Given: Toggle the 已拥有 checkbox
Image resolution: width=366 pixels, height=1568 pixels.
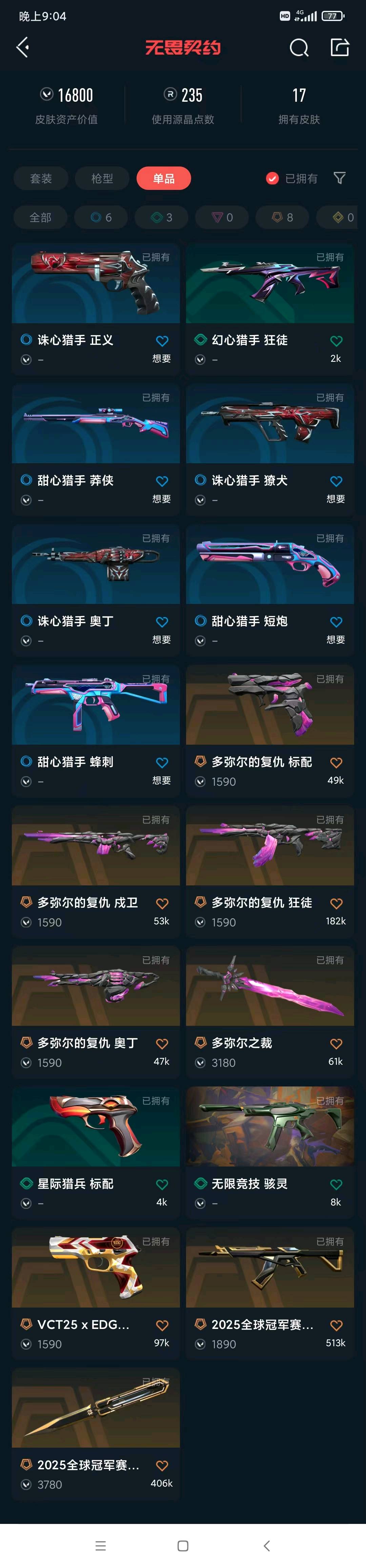Looking at the screenshot, I should click(x=272, y=178).
